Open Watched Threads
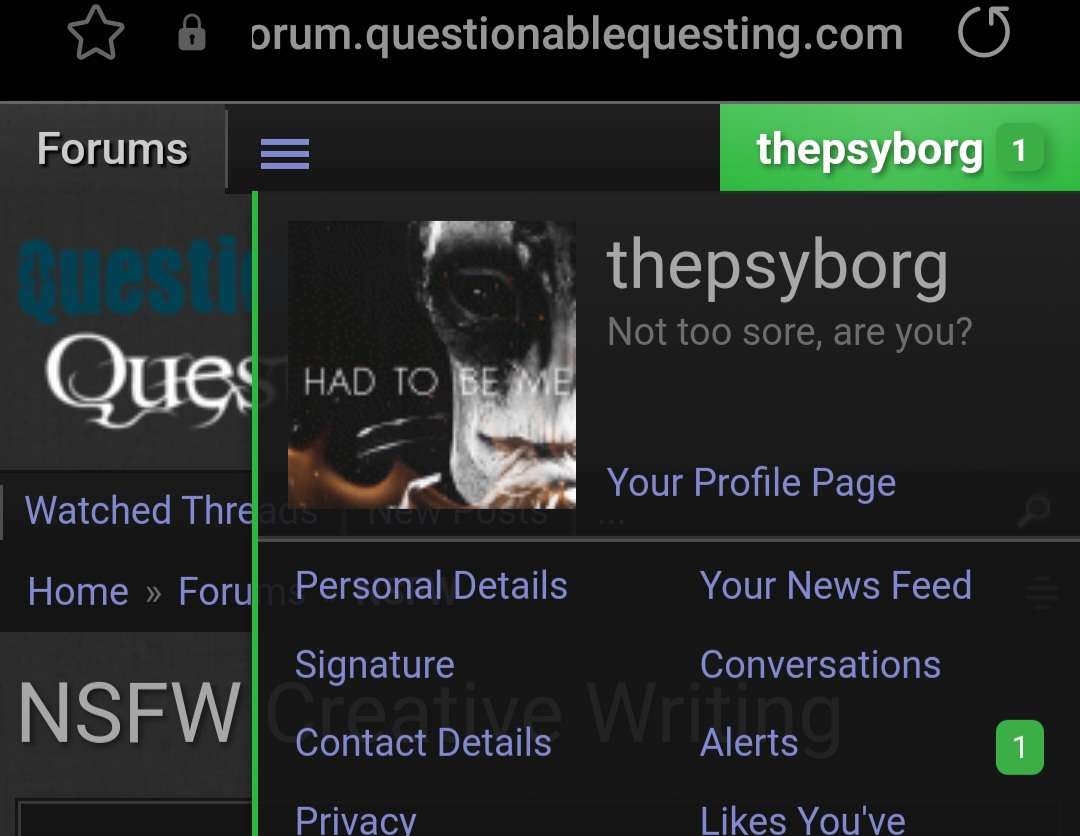Image resolution: width=1080 pixels, height=836 pixels. [x=135, y=511]
